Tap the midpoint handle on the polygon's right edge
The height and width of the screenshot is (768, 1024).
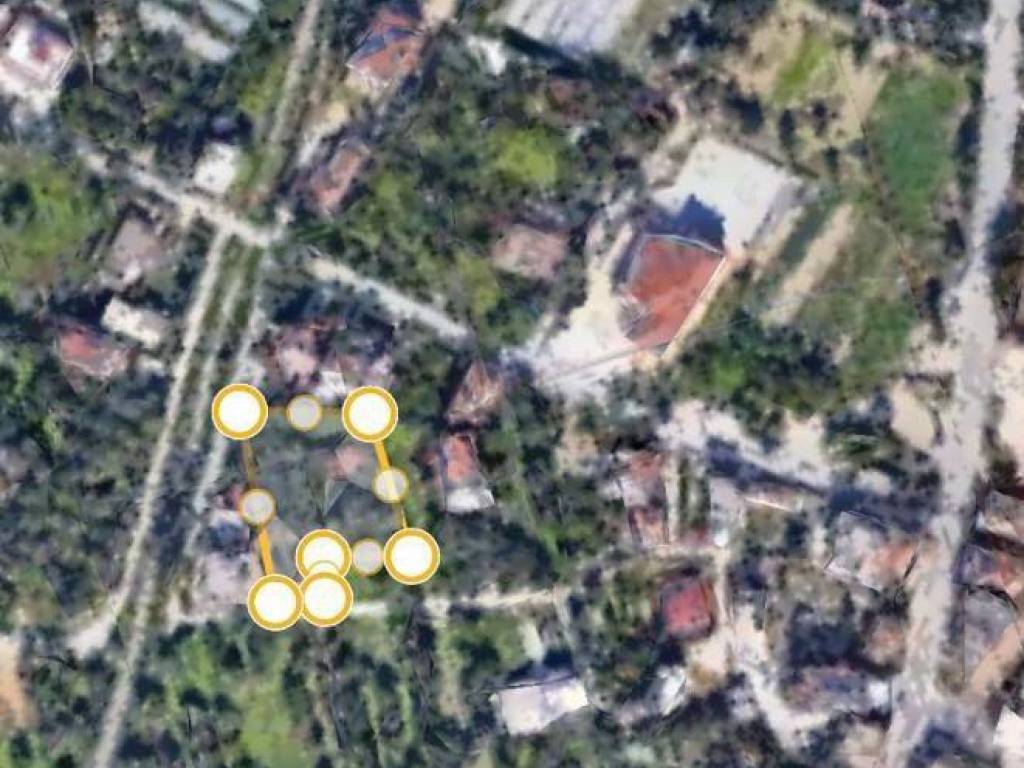[390, 485]
